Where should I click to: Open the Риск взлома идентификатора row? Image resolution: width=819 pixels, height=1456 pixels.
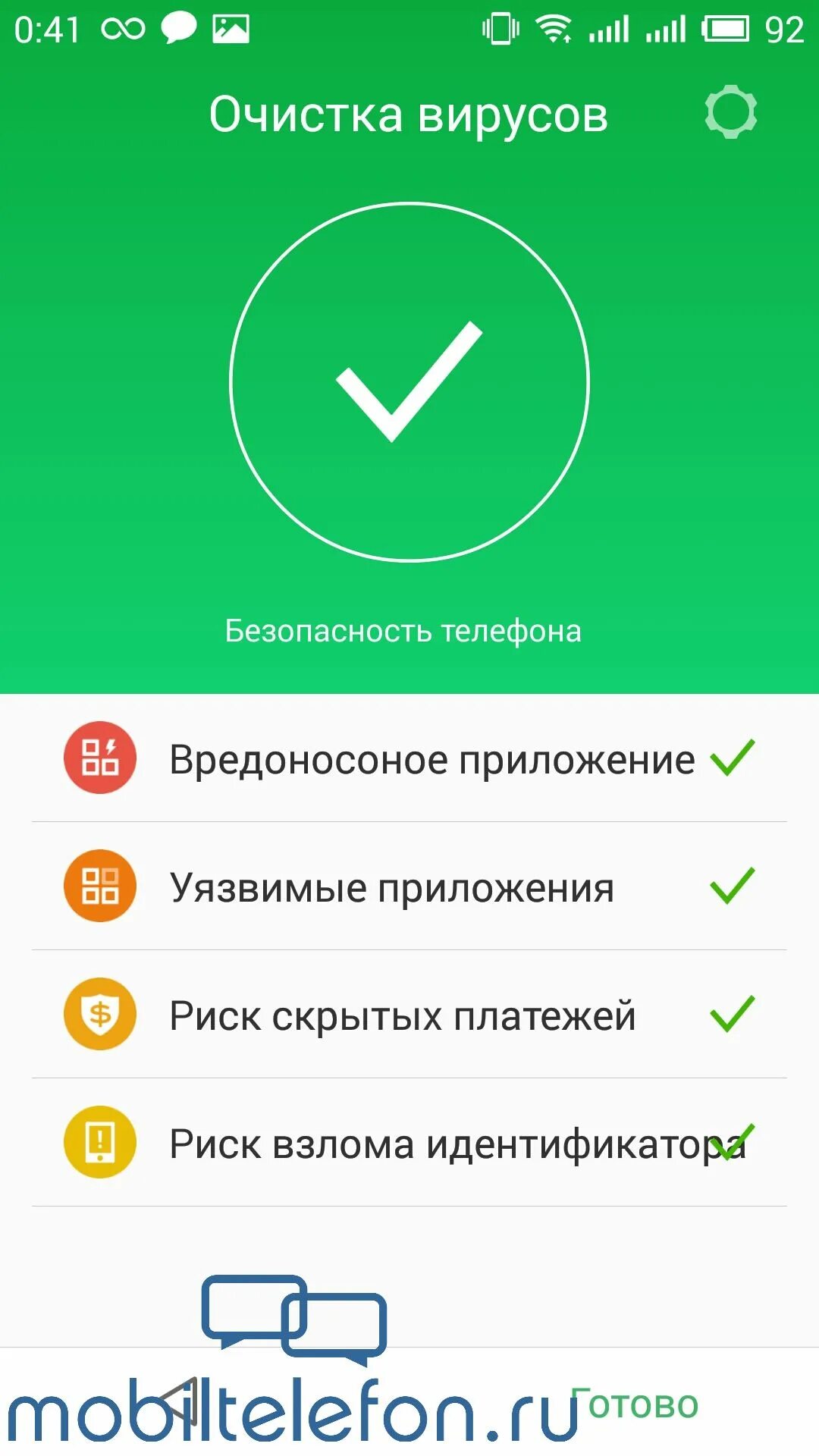(x=409, y=1143)
